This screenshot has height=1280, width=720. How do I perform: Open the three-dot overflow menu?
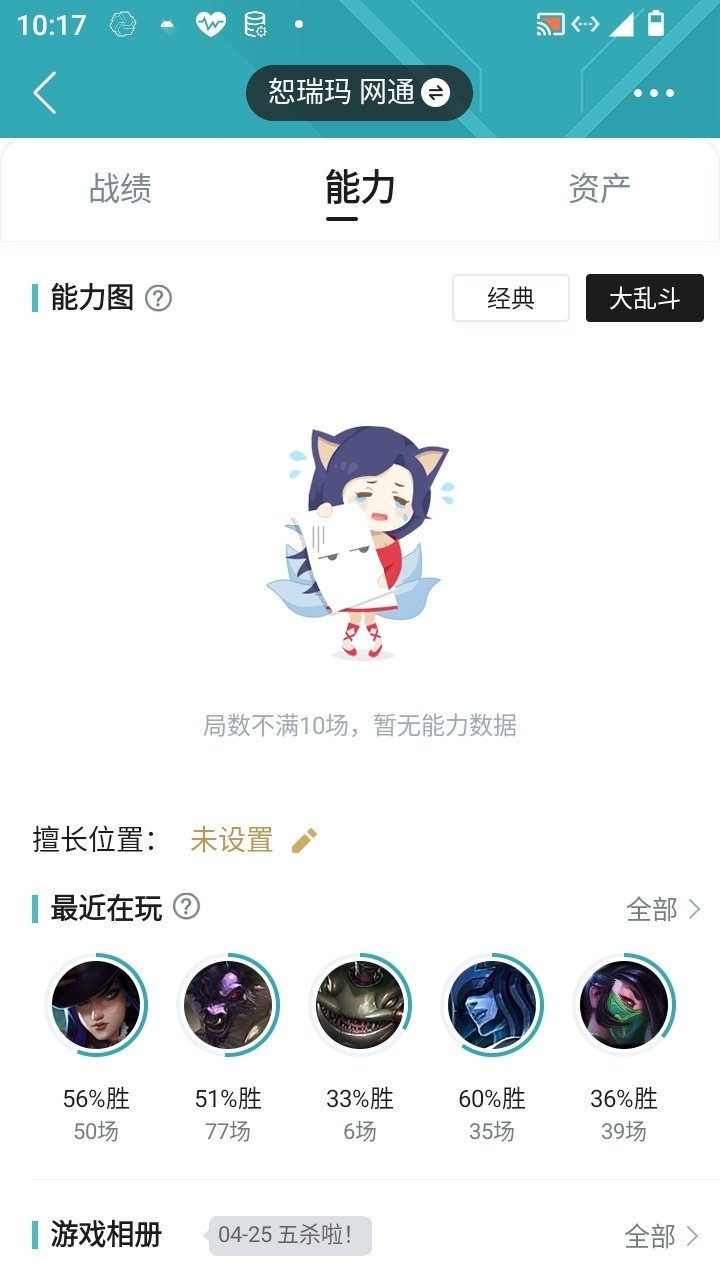[652, 92]
